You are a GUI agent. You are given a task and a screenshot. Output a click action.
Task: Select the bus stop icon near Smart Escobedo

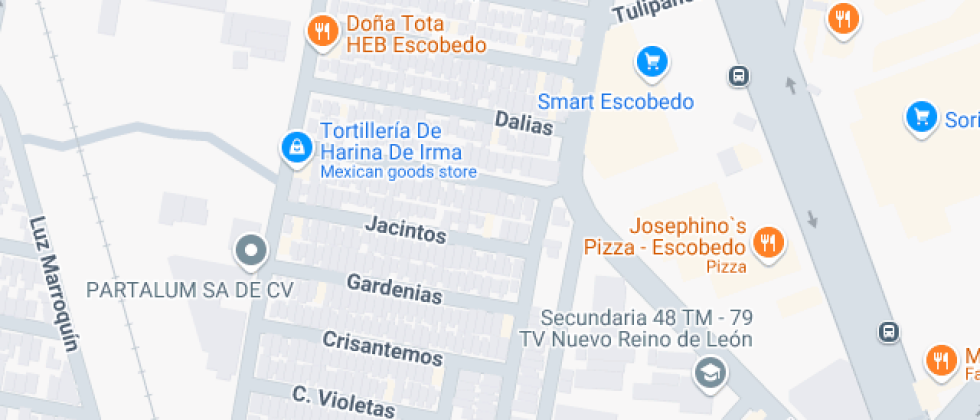[x=739, y=76]
